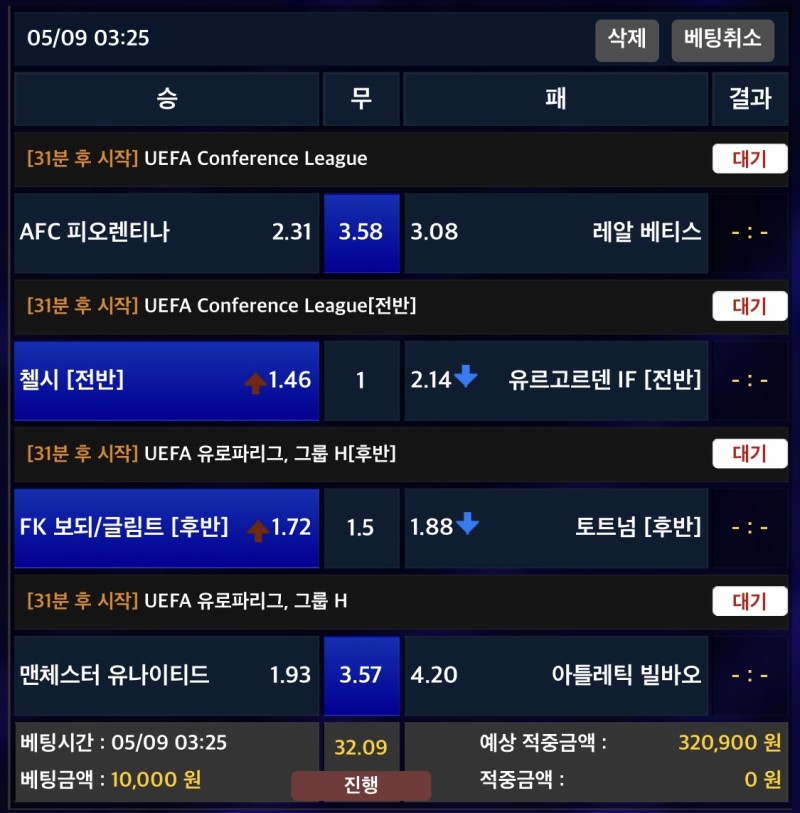Tap the 삭제 delete button
800x813 pixels.
[627, 40]
